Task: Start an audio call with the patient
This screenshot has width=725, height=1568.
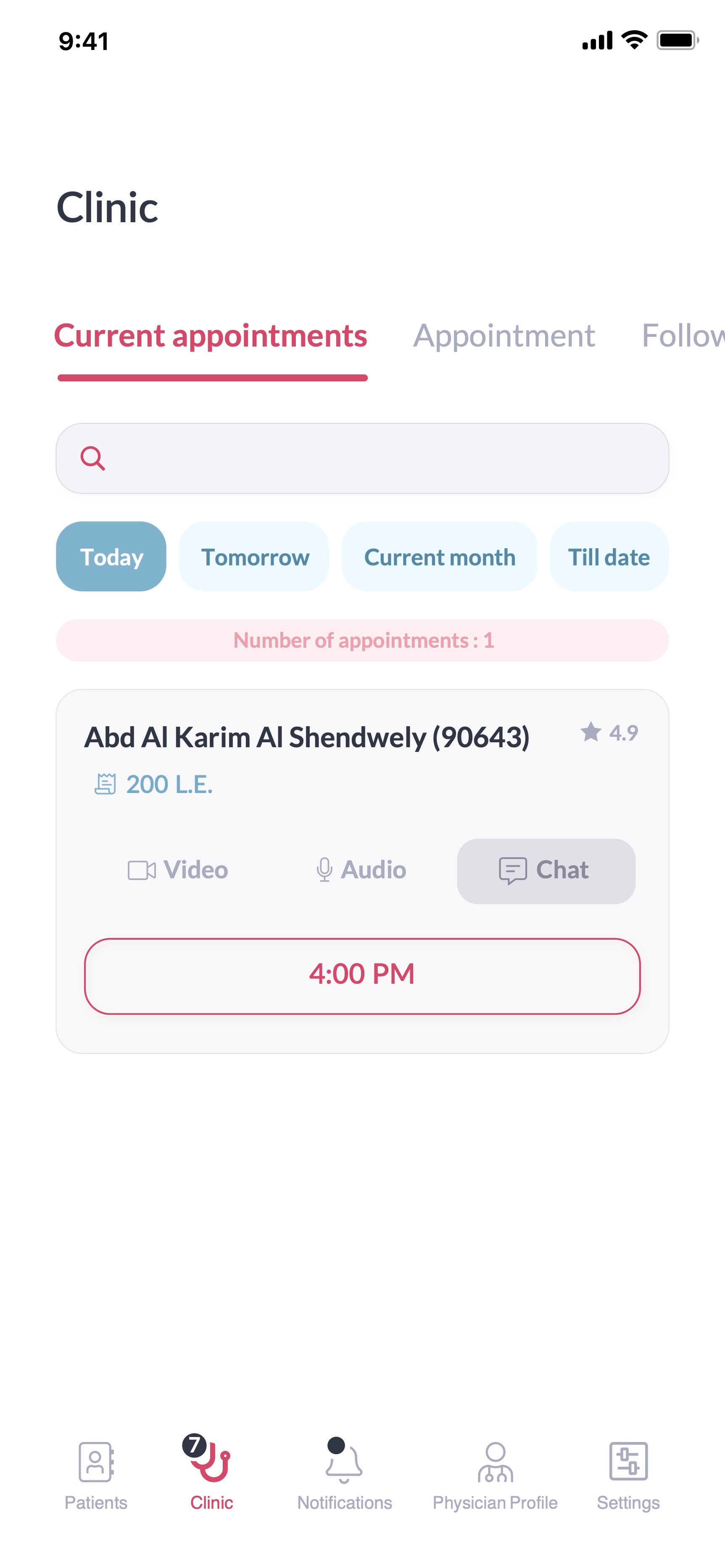Action: [x=361, y=870]
